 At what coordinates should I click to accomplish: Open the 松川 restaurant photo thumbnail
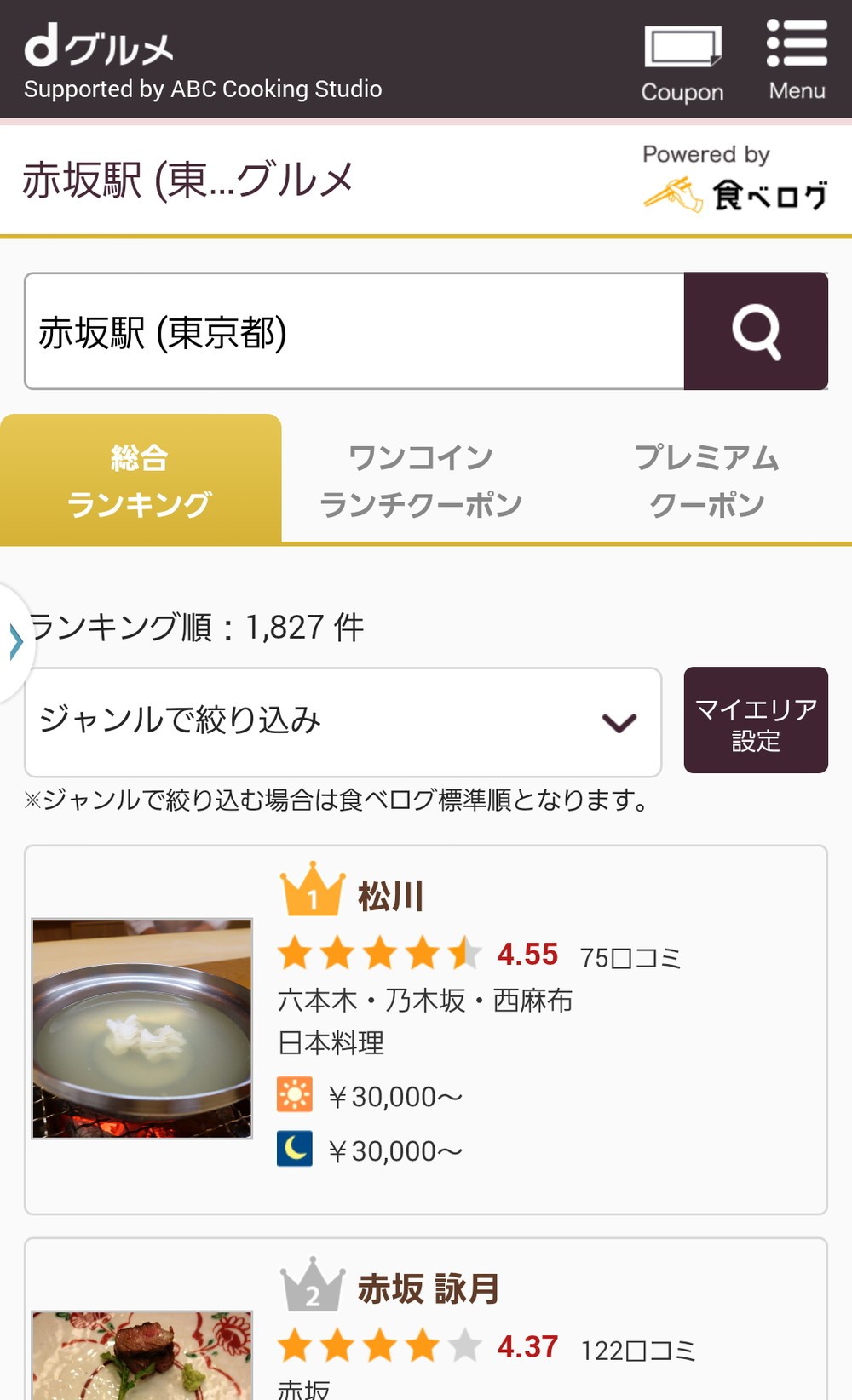click(141, 1030)
